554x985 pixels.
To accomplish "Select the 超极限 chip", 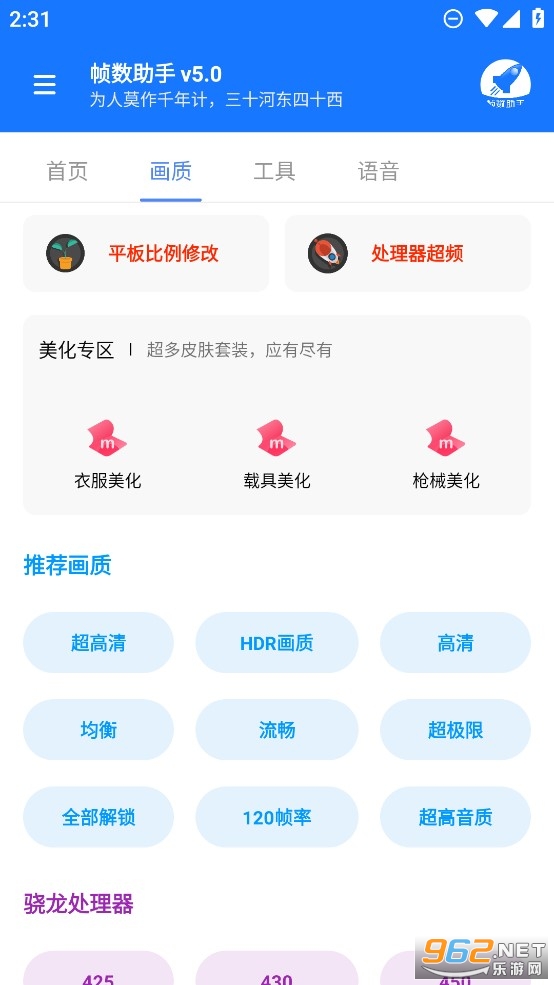I will [x=455, y=730].
